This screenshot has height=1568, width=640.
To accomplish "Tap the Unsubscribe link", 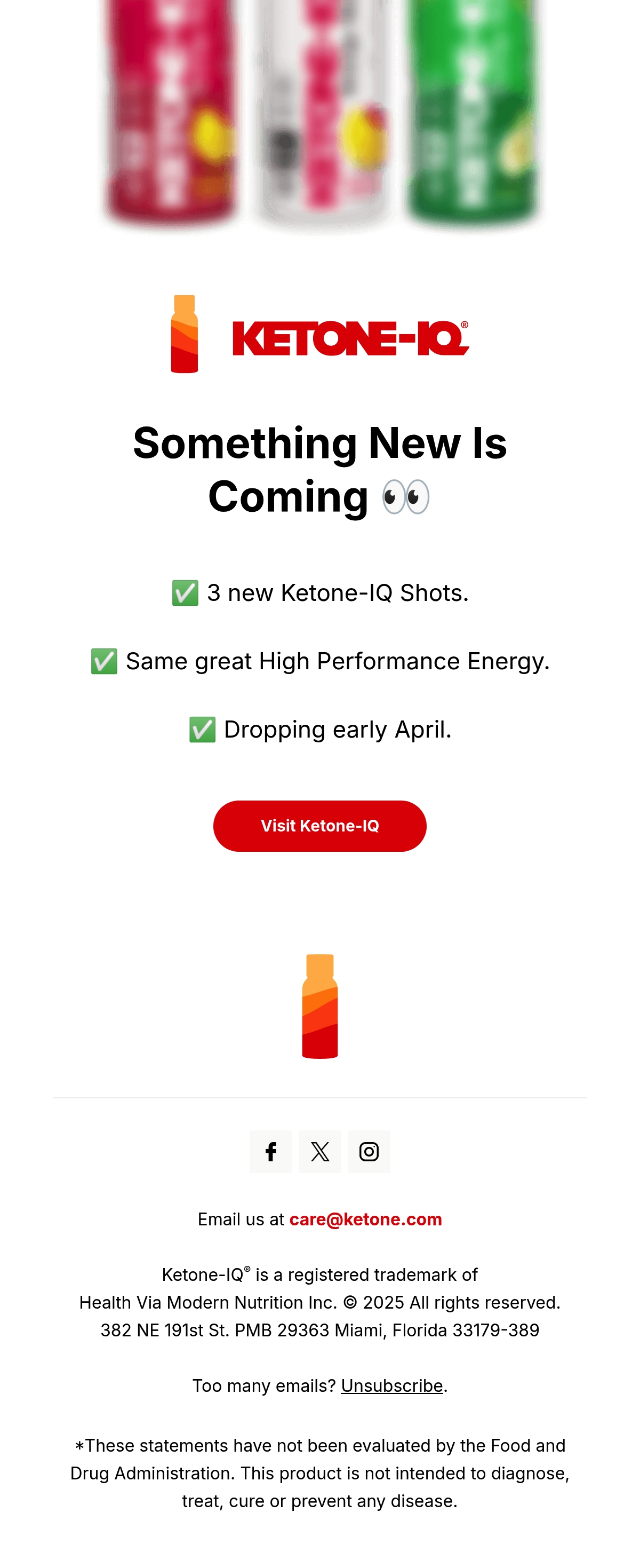I will (391, 1385).
